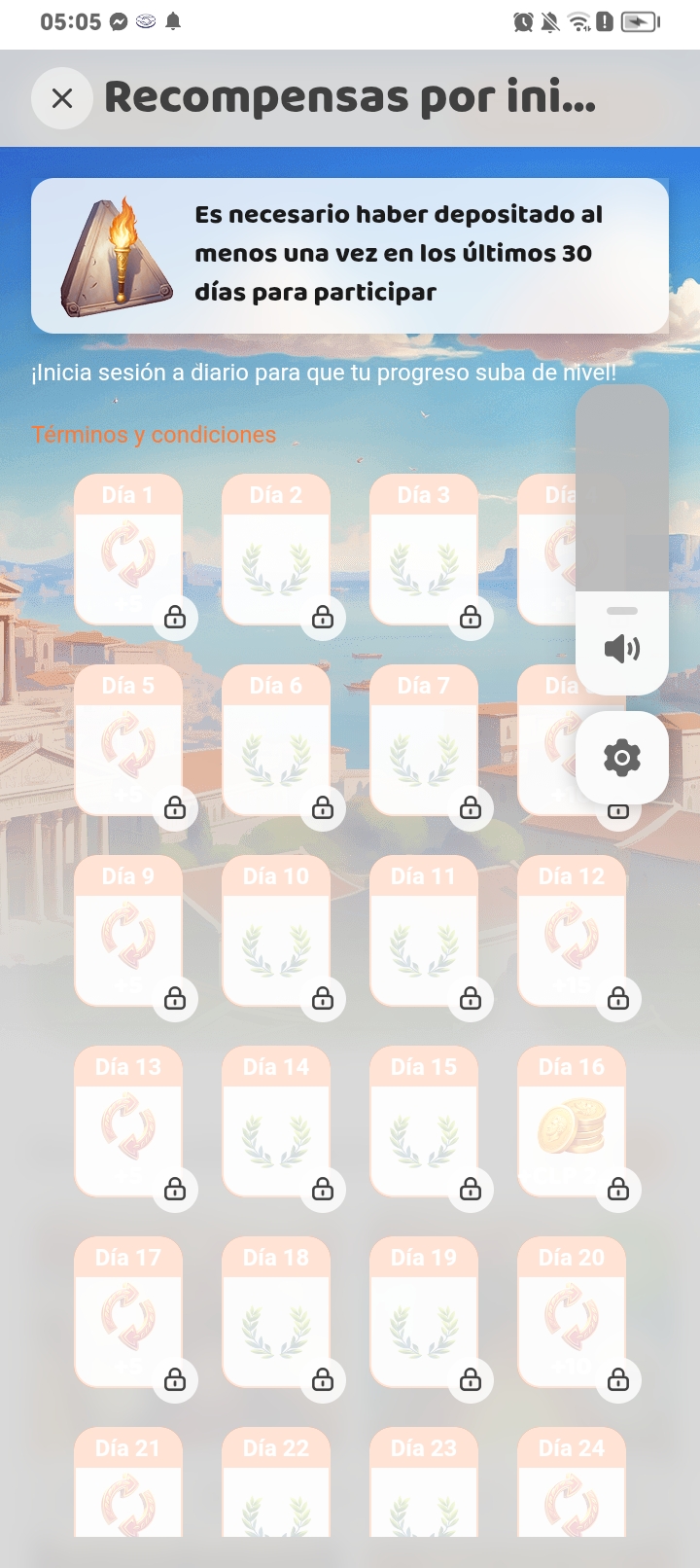Select the Día 19 reward card
The image size is (700, 1568).
[424, 1314]
